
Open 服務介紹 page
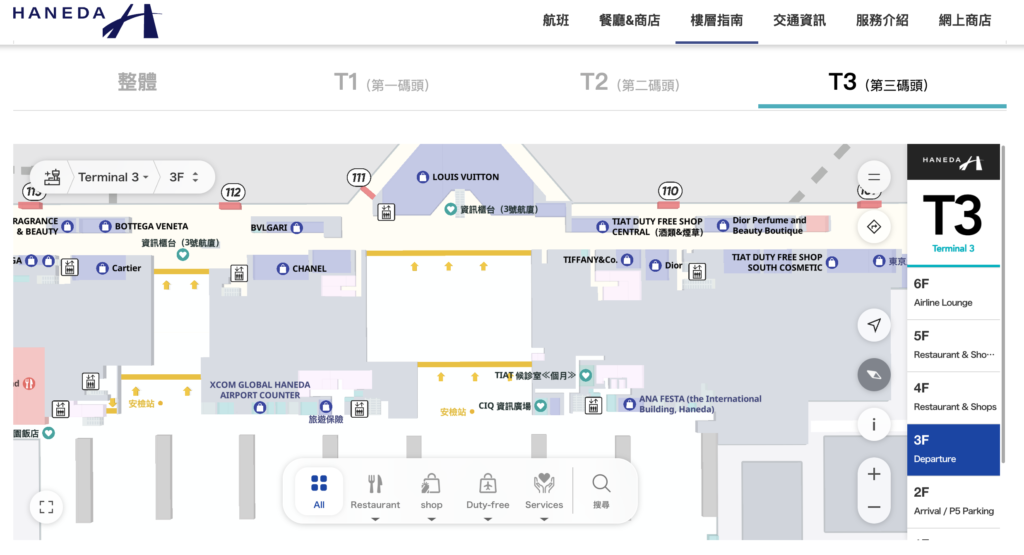882,20
